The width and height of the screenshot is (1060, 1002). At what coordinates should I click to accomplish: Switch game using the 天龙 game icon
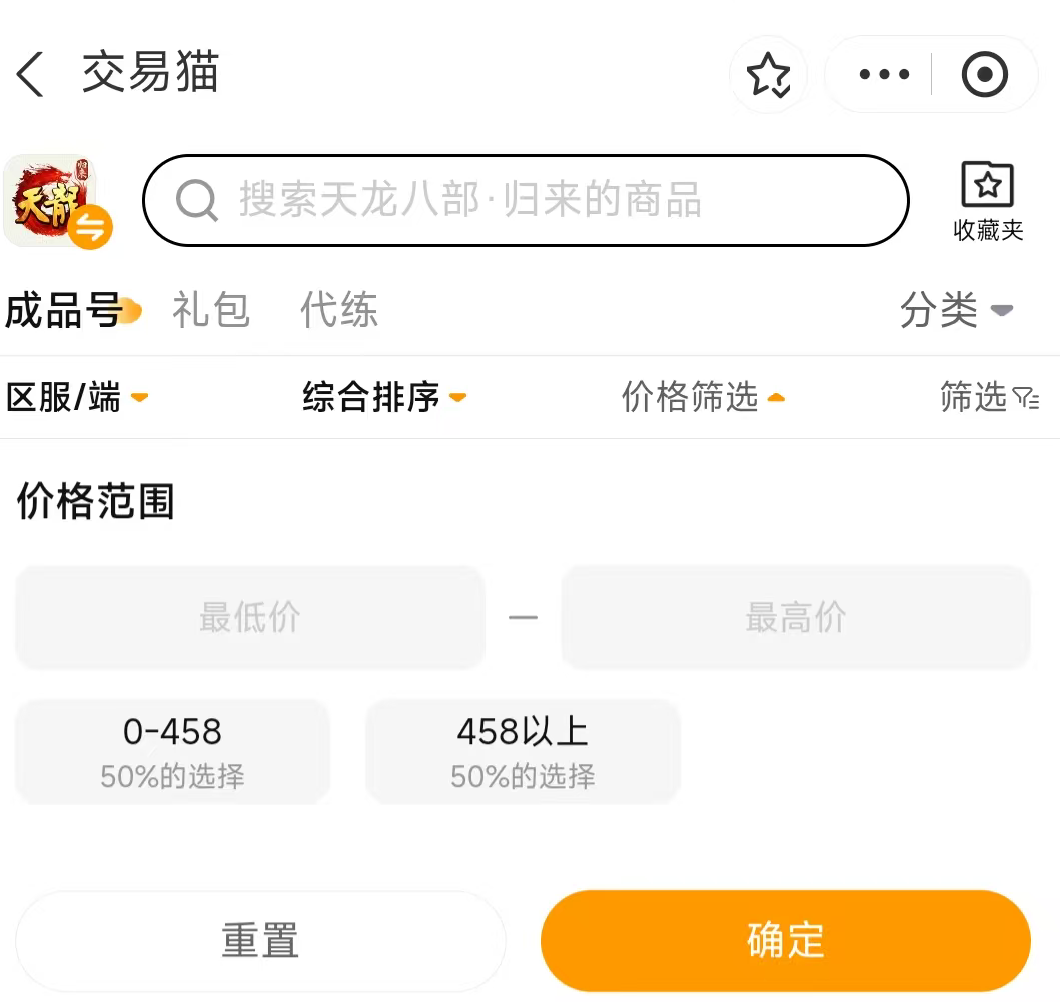pos(57,201)
